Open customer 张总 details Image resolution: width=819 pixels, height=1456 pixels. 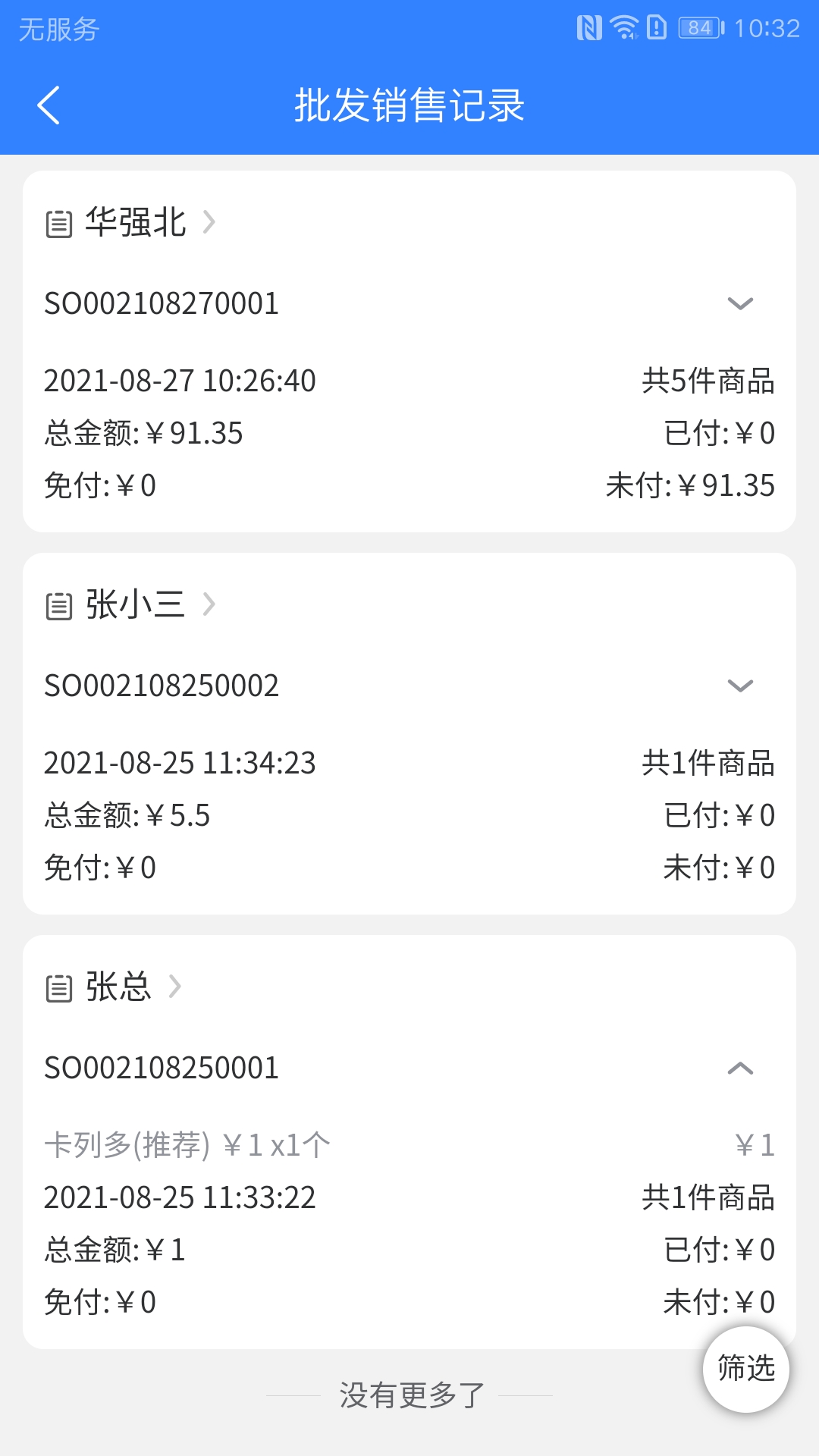pos(118,987)
